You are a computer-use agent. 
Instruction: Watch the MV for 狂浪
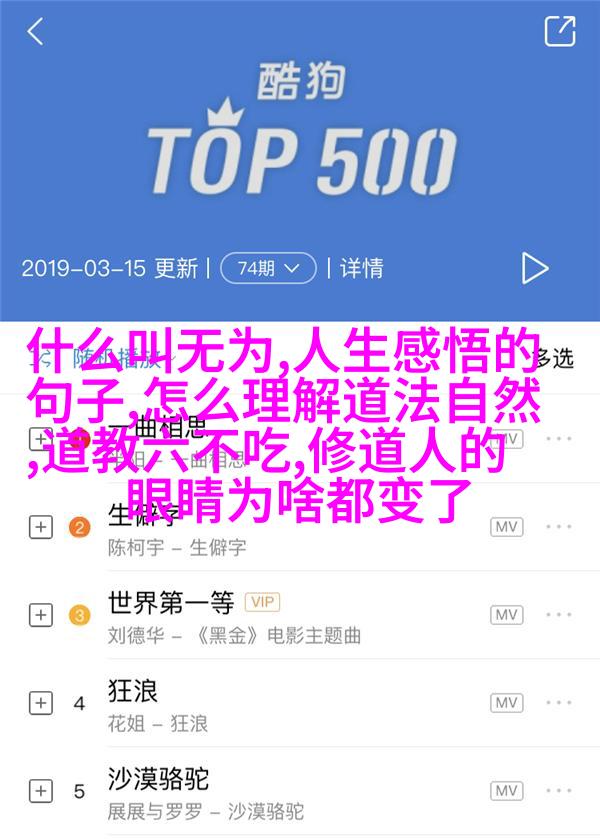tap(506, 702)
